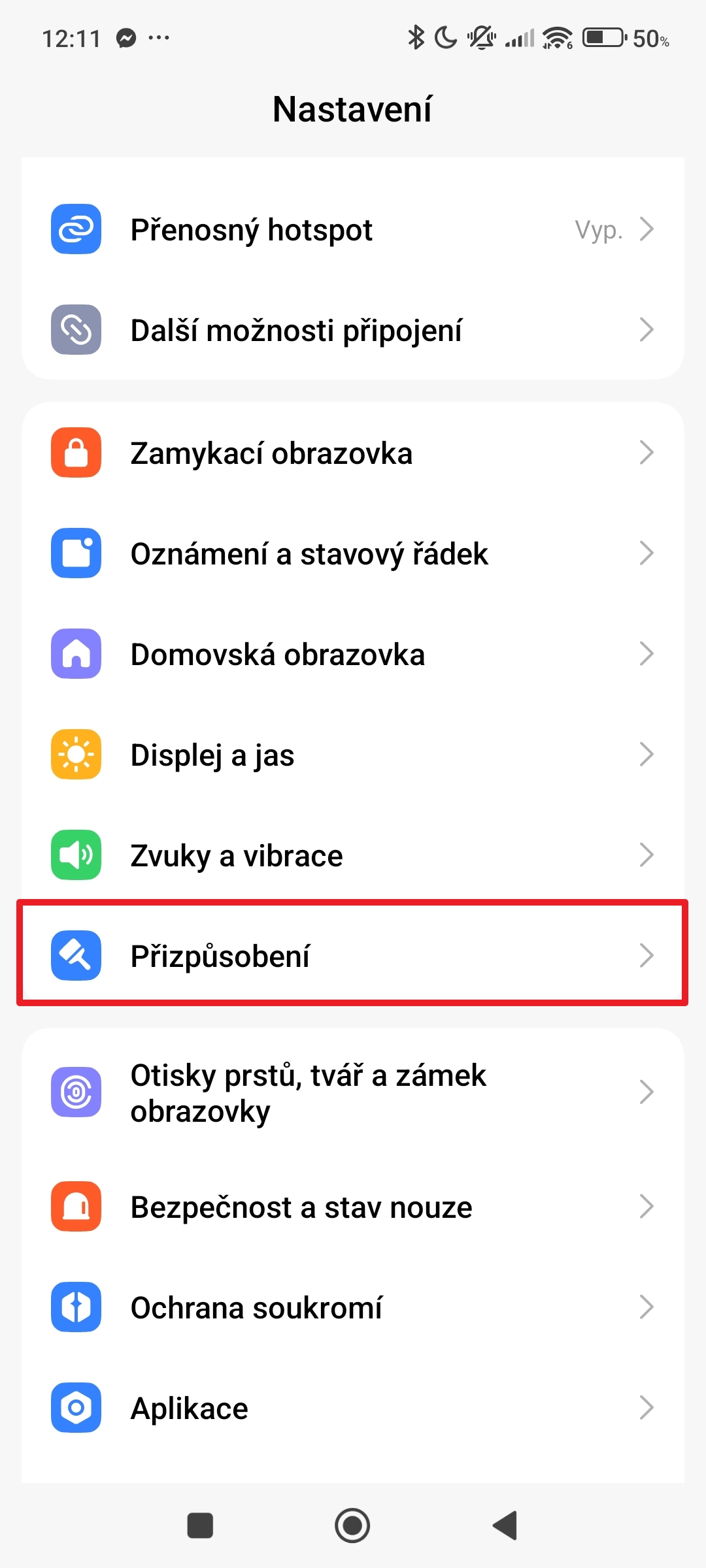Go to Oznámení a stavový řádek
This screenshot has width=706, height=1568.
(353, 553)
